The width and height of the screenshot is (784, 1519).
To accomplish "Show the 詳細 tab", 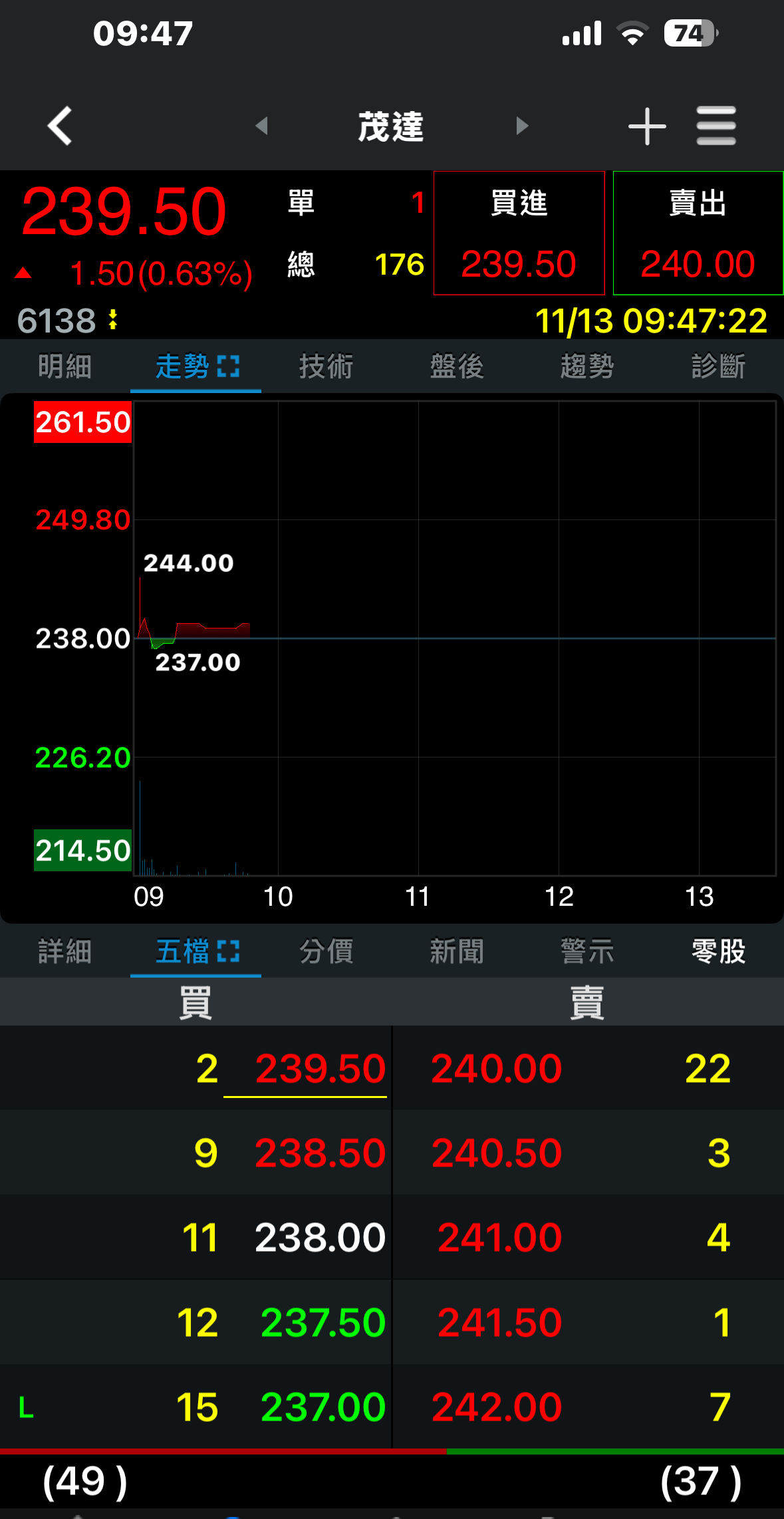I will 65,952.
